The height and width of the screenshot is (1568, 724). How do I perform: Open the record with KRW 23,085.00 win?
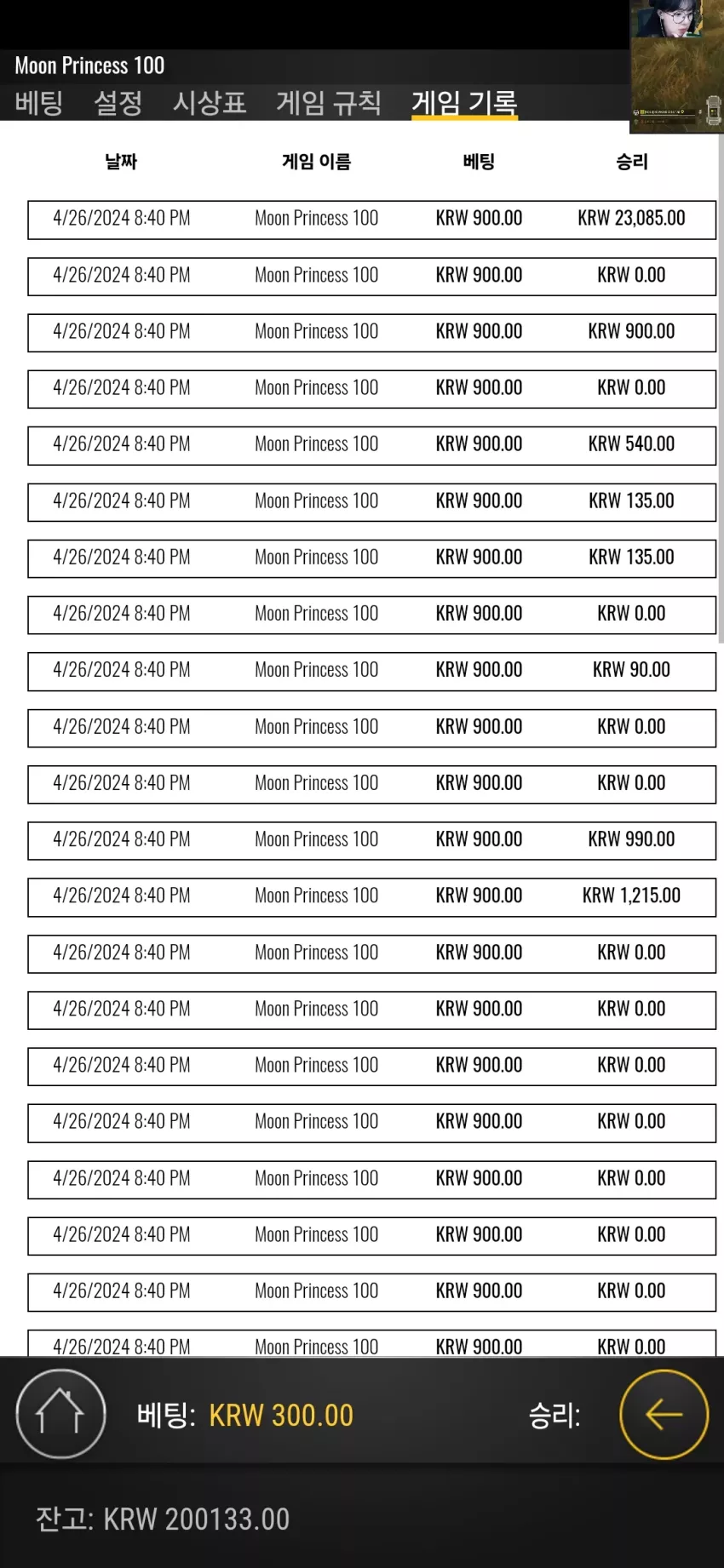(x=371, y=220)
